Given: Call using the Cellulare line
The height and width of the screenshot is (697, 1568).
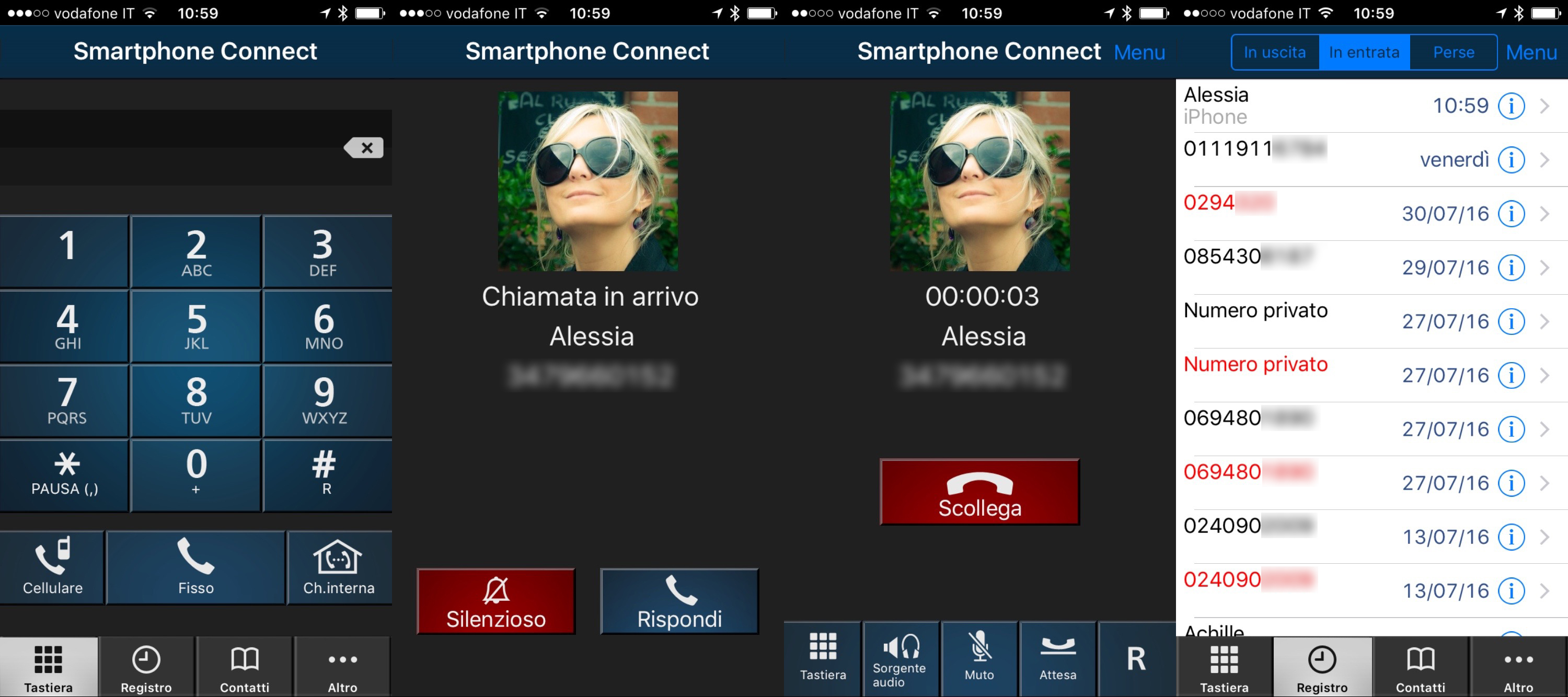Looking at the screenshot, I should 52,567.
